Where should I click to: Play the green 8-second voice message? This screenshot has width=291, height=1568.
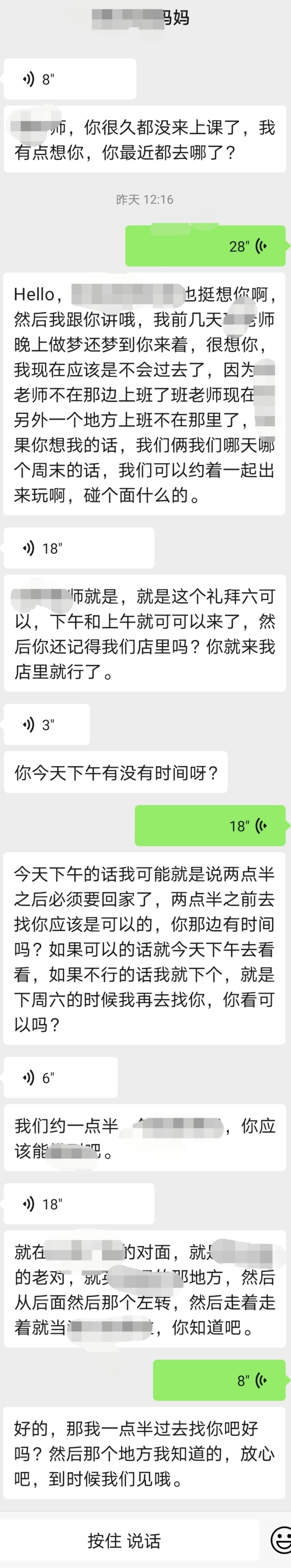pos(219,1379)
